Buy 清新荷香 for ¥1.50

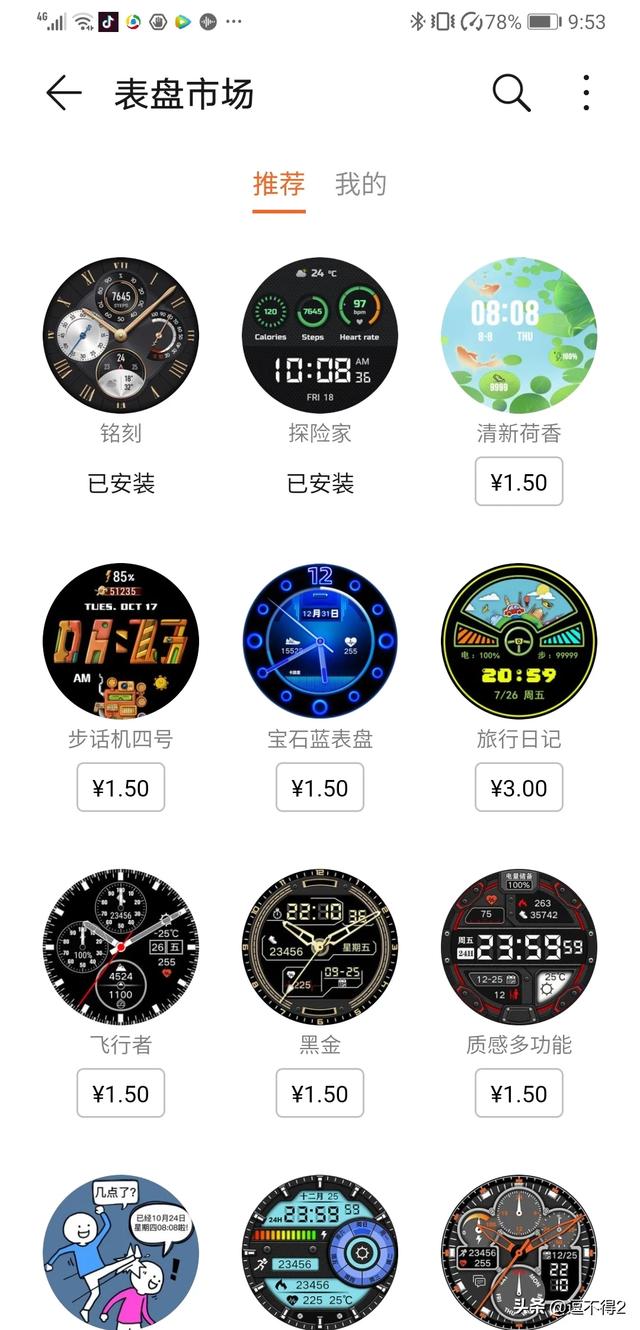(519, 482)
